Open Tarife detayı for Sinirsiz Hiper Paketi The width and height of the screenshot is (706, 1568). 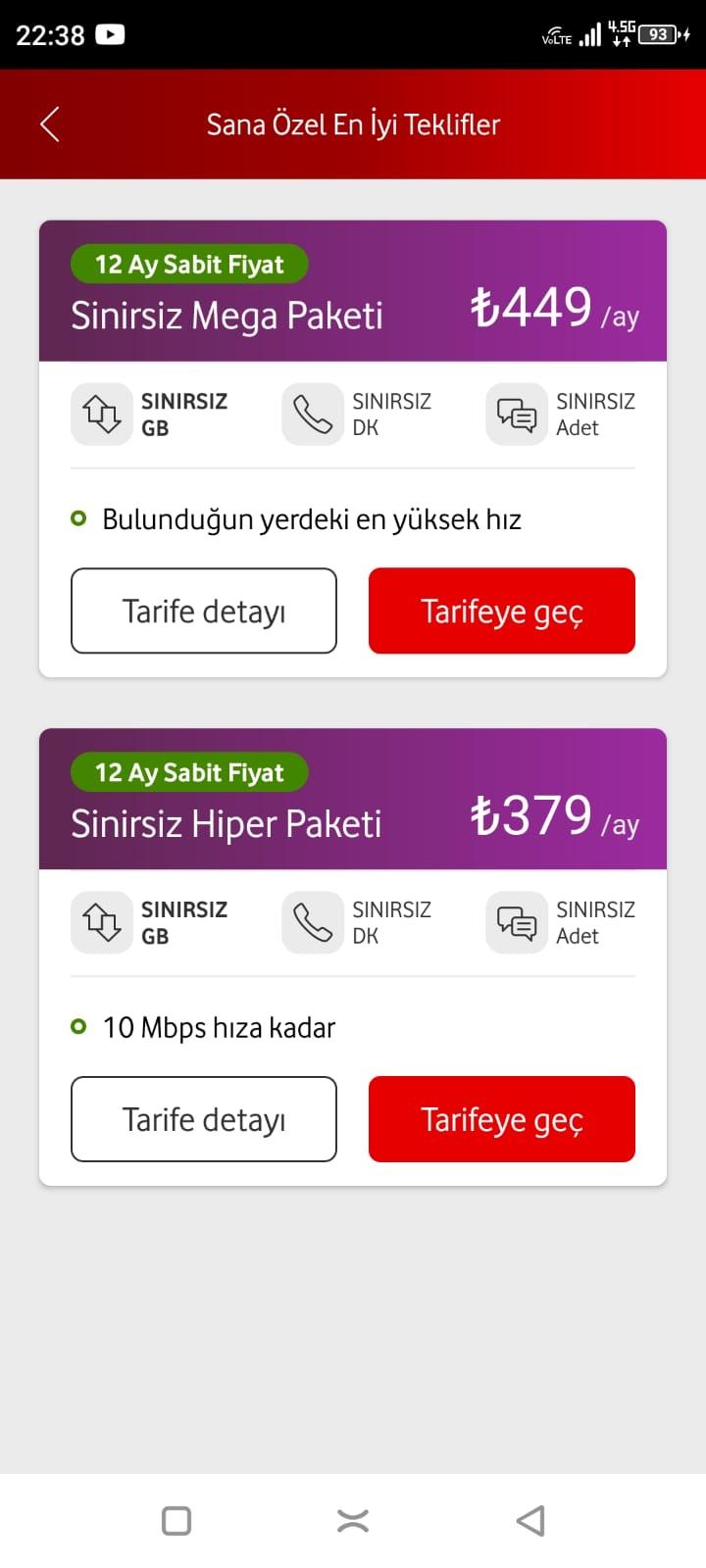[204, 1119]
